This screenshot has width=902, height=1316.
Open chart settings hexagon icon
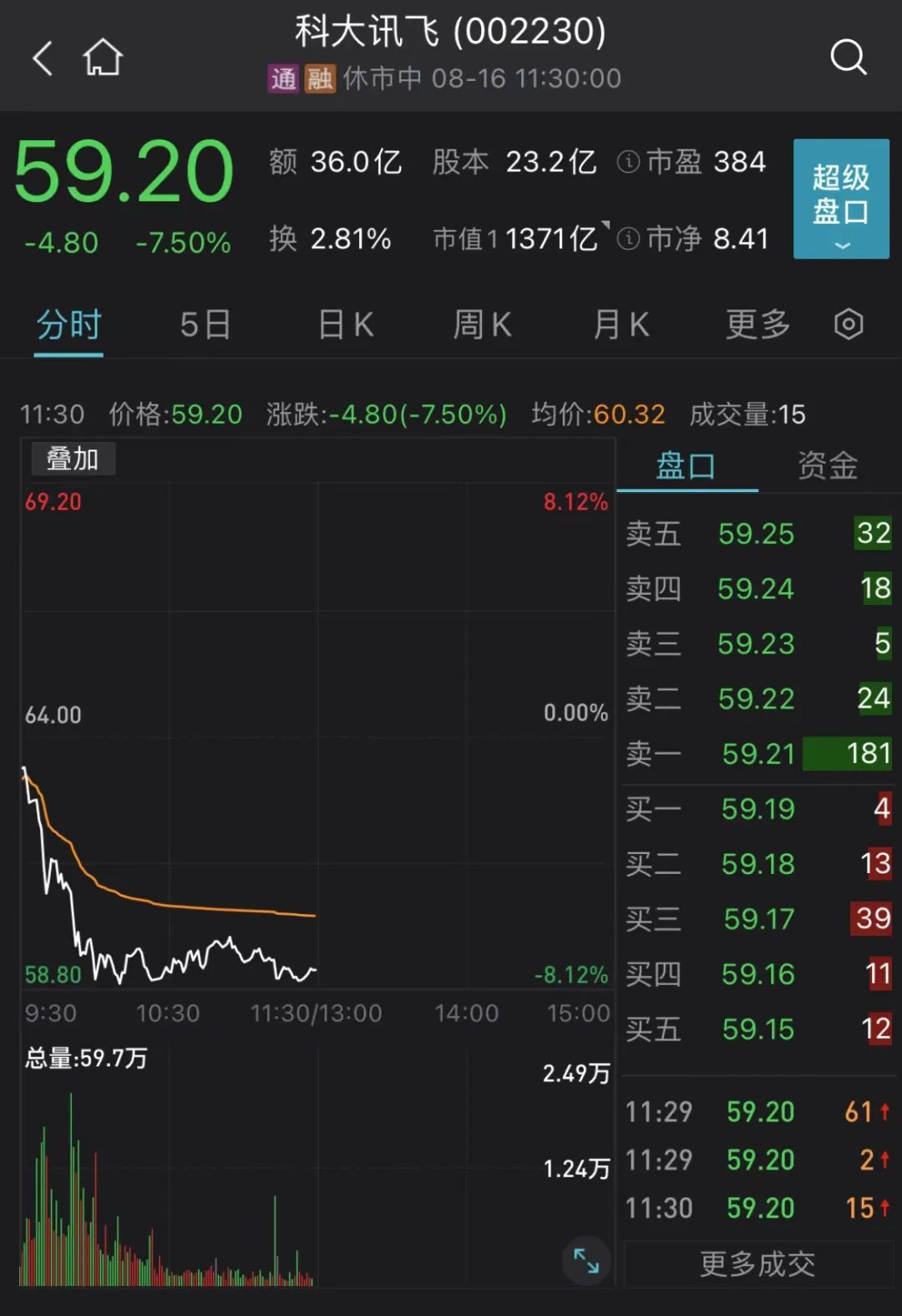[849, 324]
